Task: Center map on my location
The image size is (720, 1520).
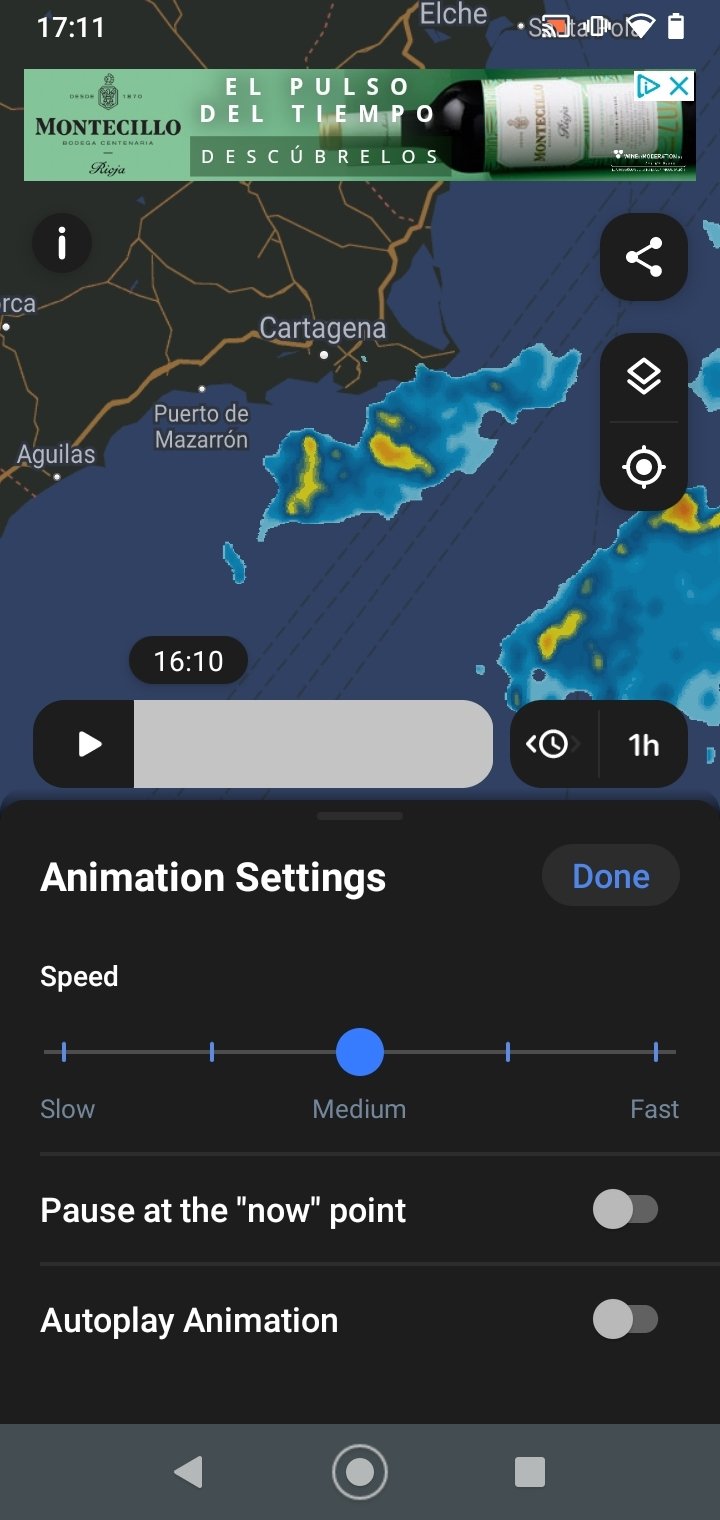Action: point(644,466)
